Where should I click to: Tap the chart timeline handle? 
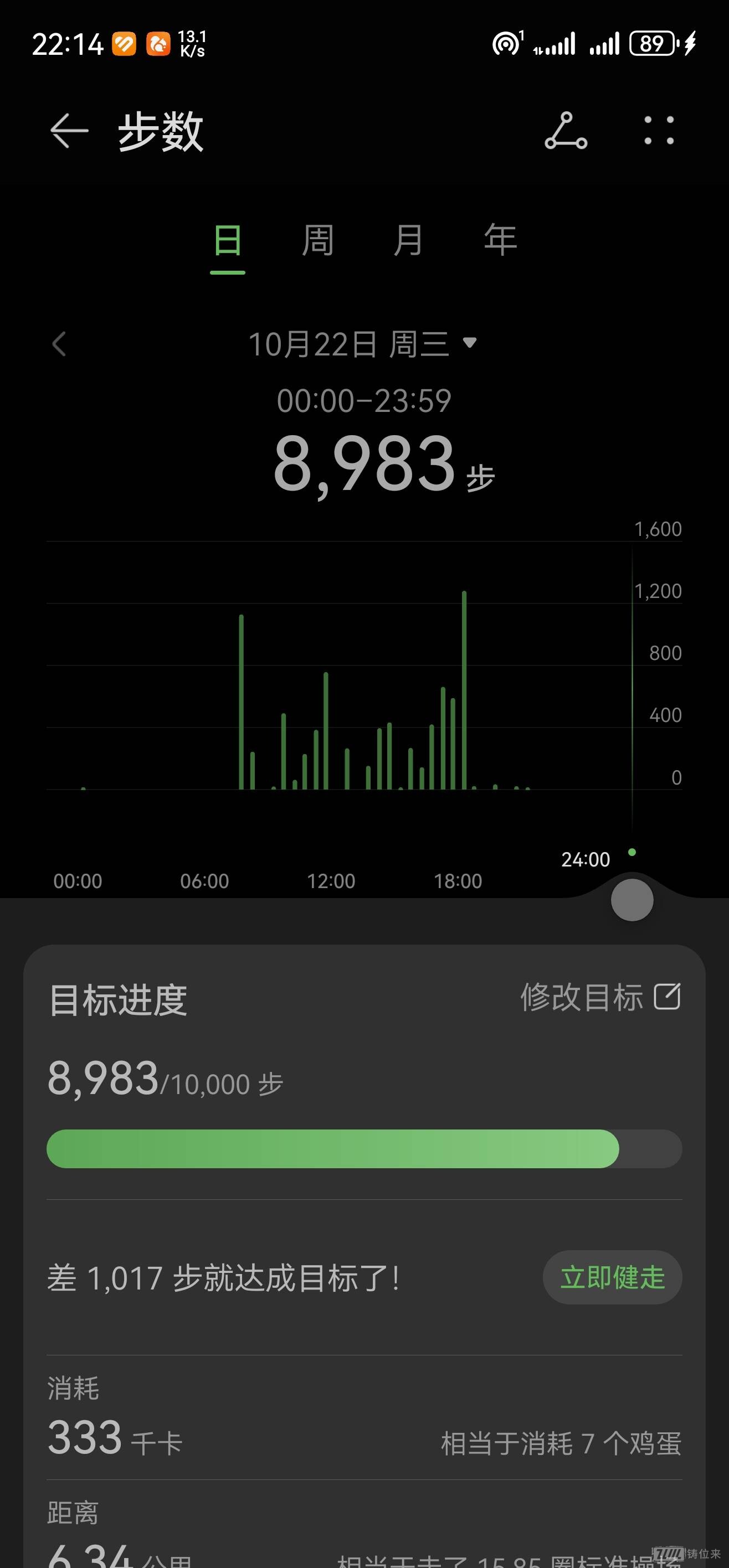(632, 900)
